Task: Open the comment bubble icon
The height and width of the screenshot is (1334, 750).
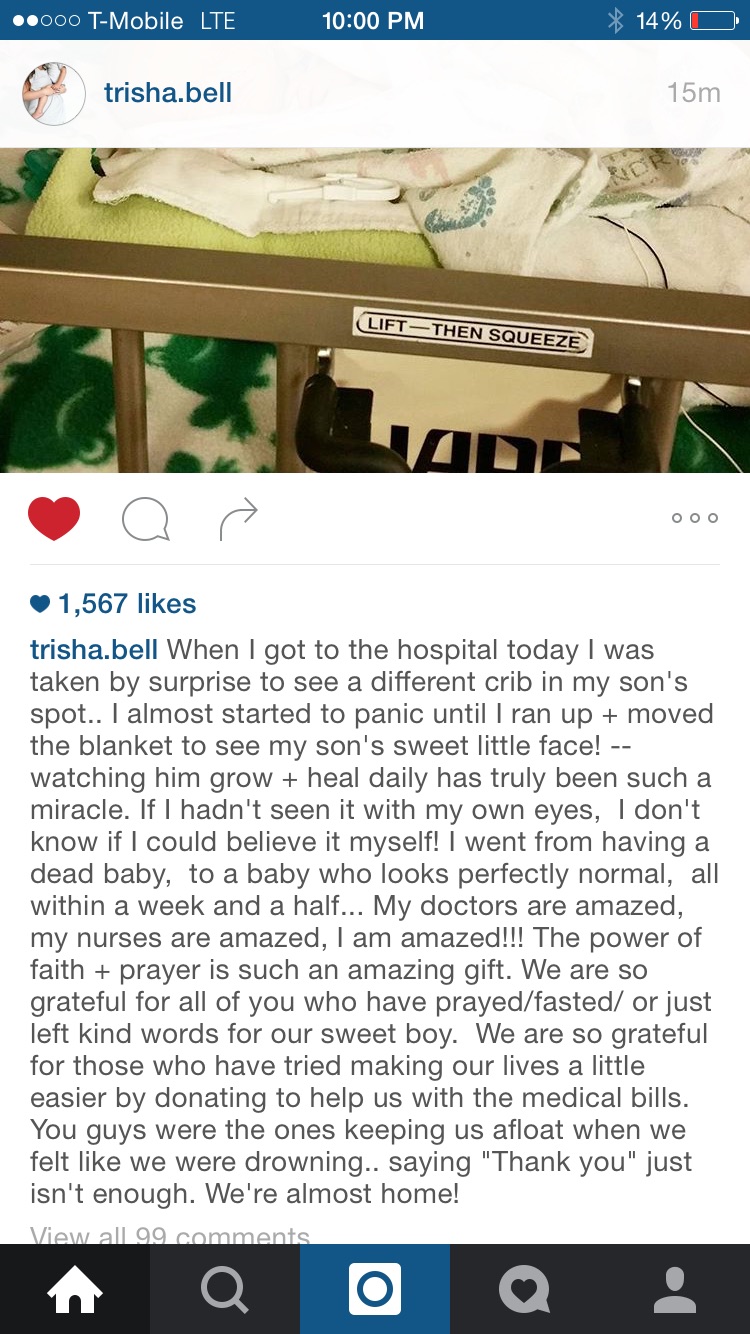Action: [x=145, y=520]
